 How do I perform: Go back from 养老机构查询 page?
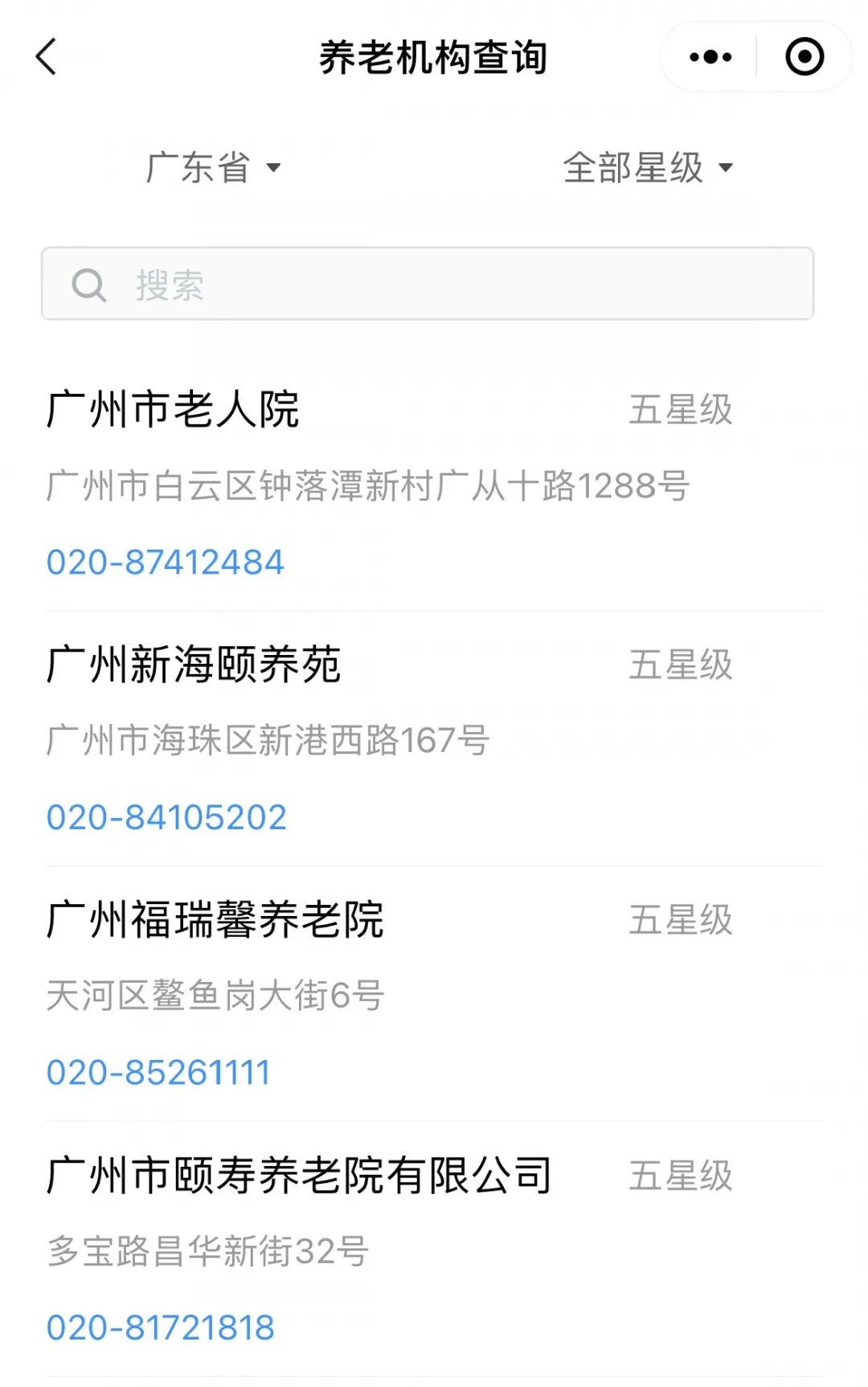point(47,57)
